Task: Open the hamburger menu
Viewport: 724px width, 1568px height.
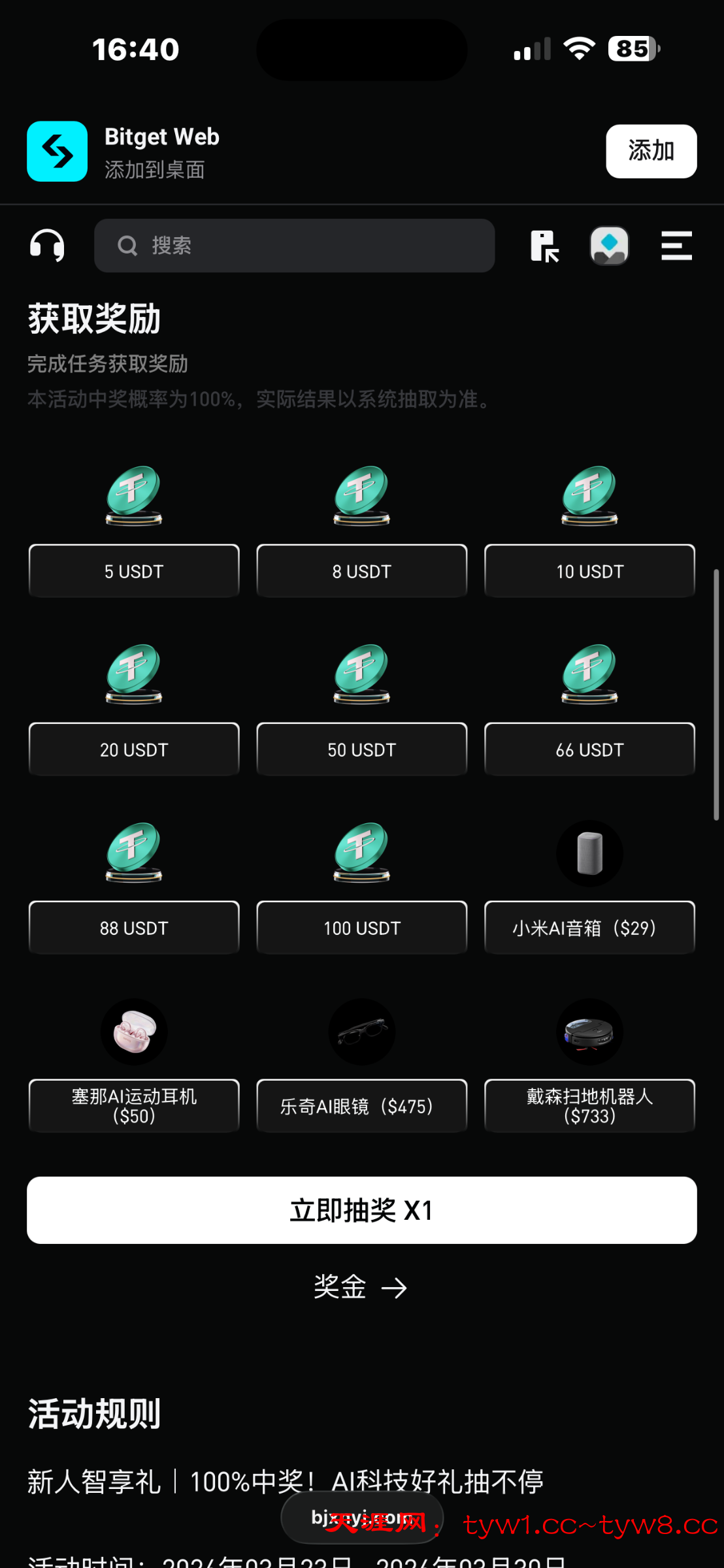Action: (676, 246)
